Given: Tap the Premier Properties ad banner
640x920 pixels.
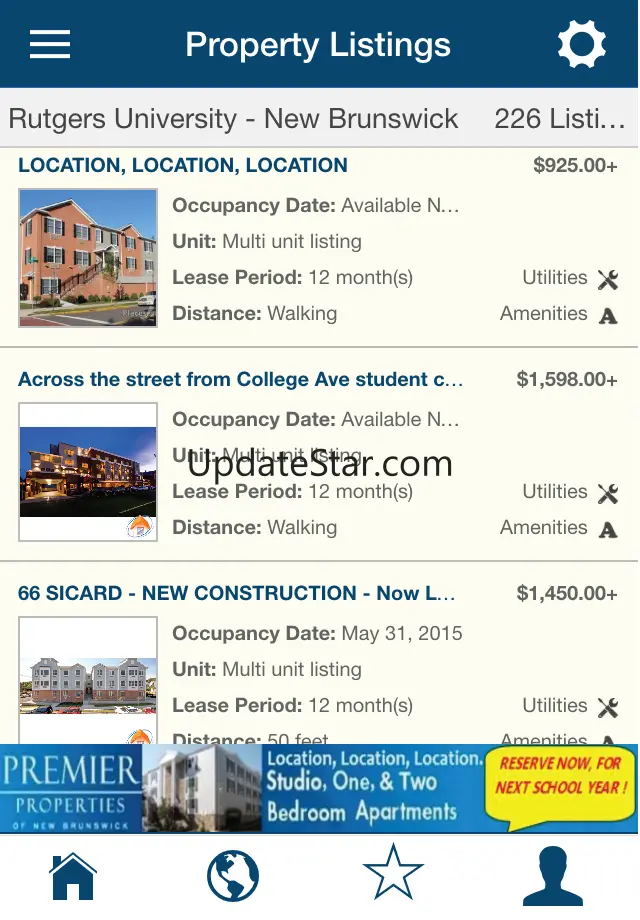Looking at the screenshot, I should point(319,789).
